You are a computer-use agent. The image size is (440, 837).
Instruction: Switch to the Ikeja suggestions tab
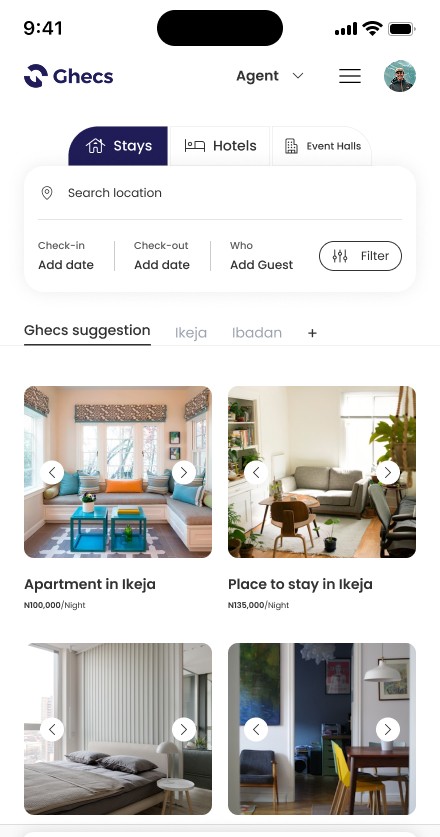pyautogui.click(x=191, y=333)
